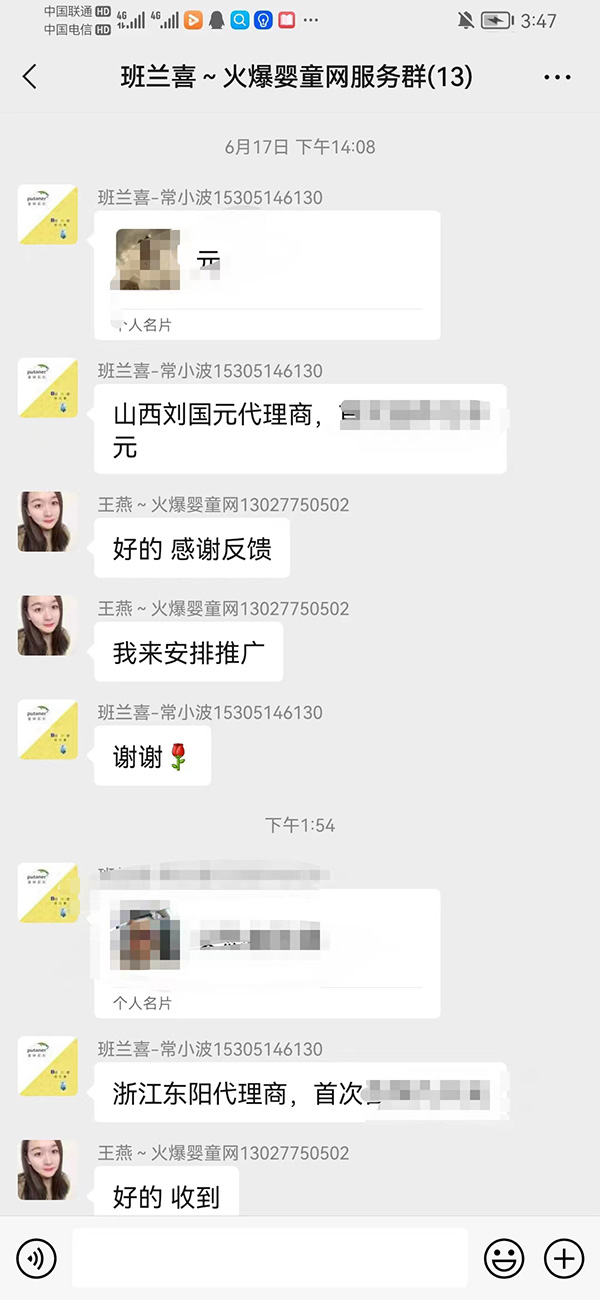Screen dimensions: 600x1300
Task: Switch to voice message input
Action: 37,1258
